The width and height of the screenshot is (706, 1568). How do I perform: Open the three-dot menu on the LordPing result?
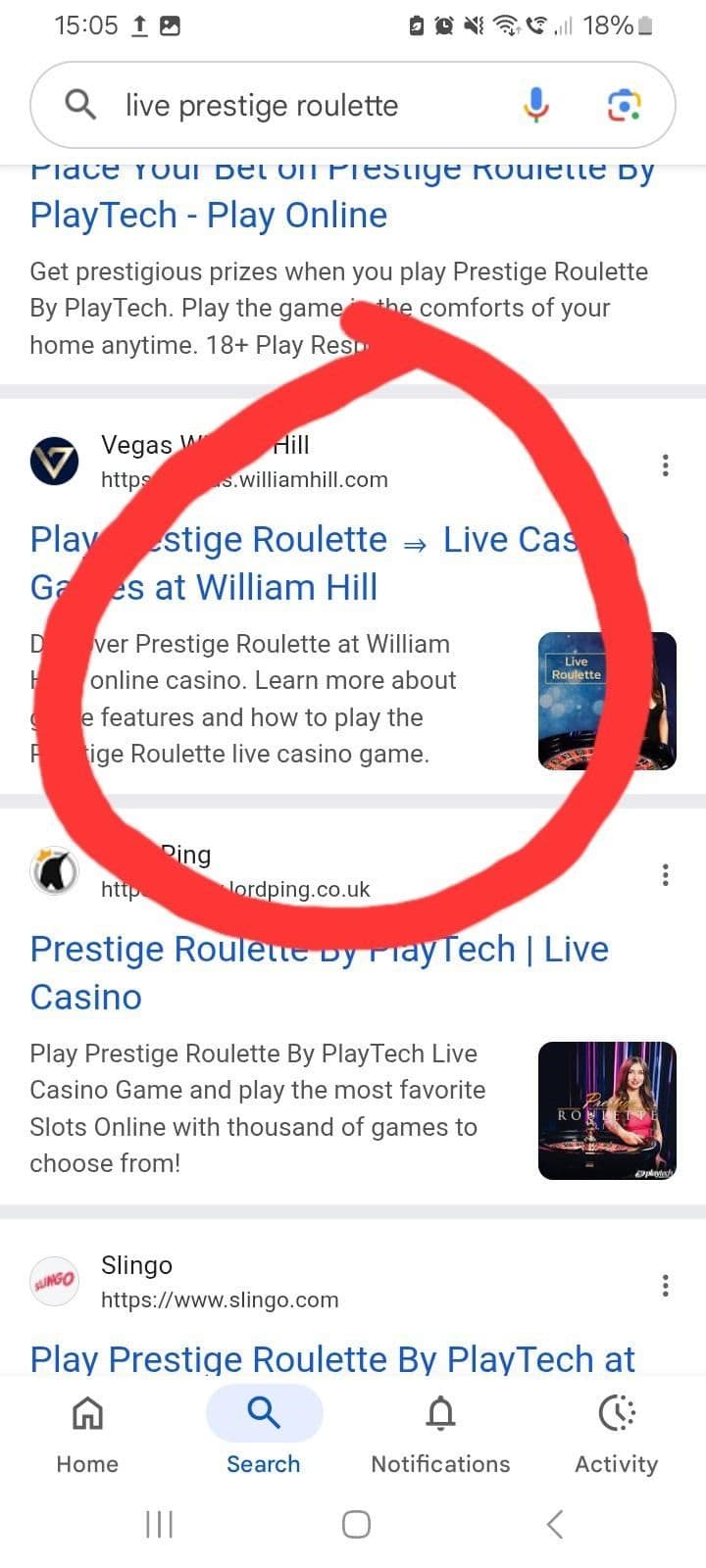(x=665, y=876)
